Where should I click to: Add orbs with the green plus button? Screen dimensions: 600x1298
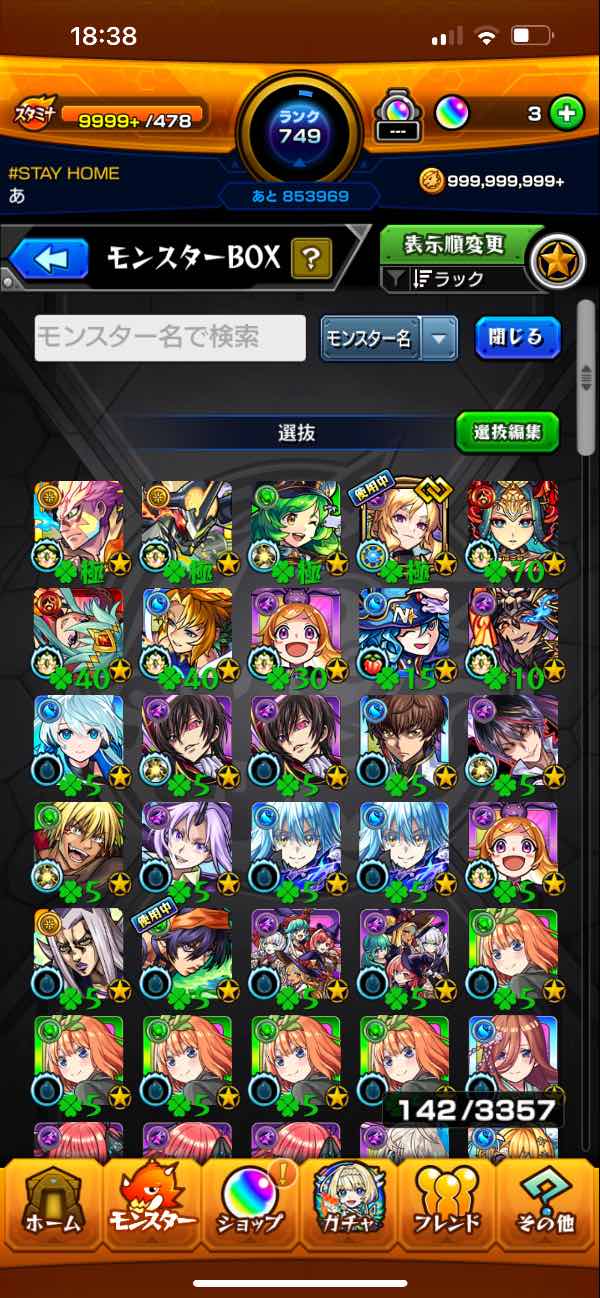click(x=567, y=114)
